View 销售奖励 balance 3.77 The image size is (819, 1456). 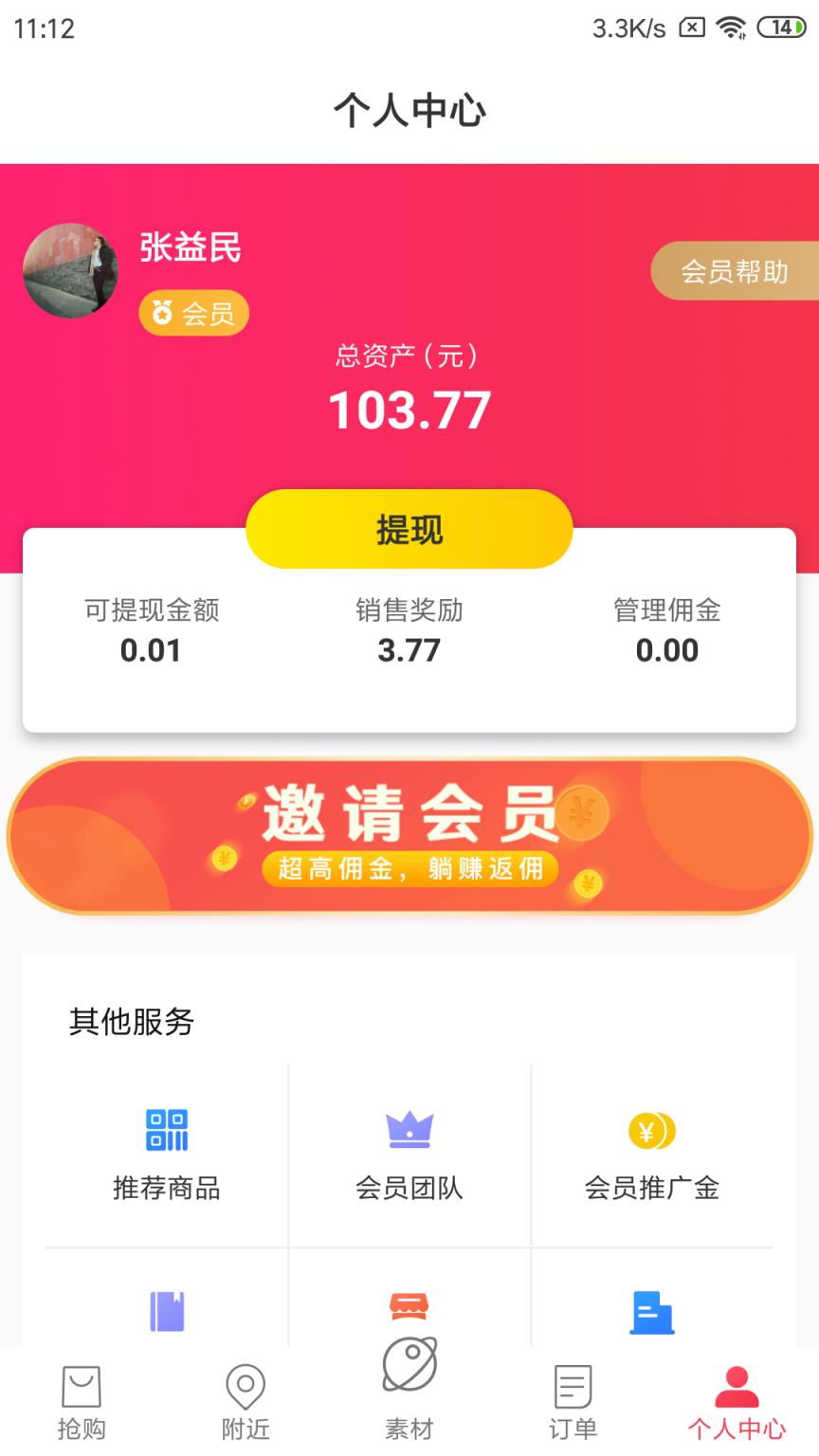[x=409, y=650]
